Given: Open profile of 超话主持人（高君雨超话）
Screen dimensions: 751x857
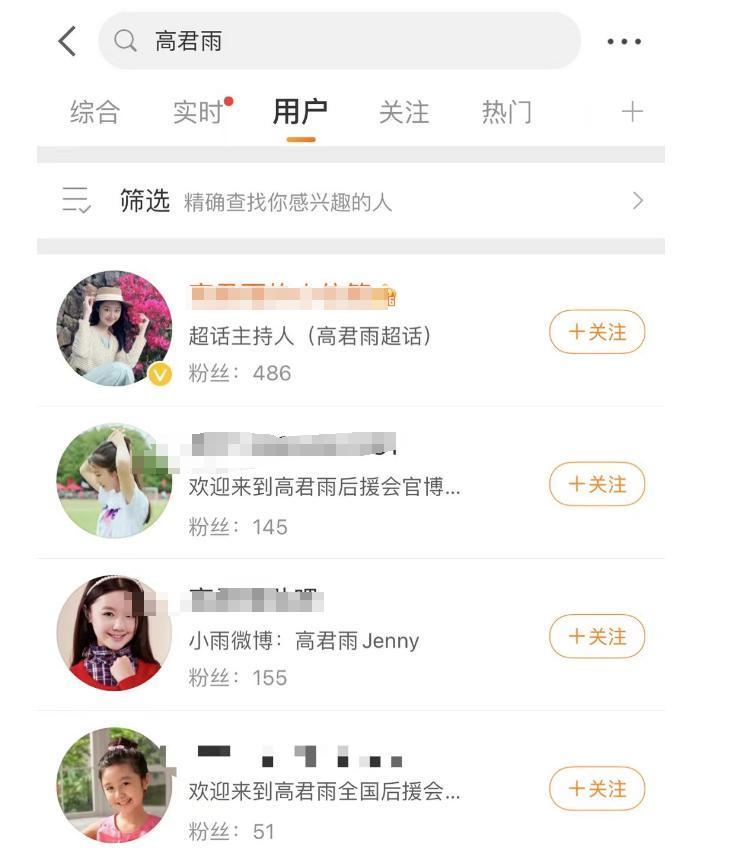Looking at the screenshot, I should point(310,336).
